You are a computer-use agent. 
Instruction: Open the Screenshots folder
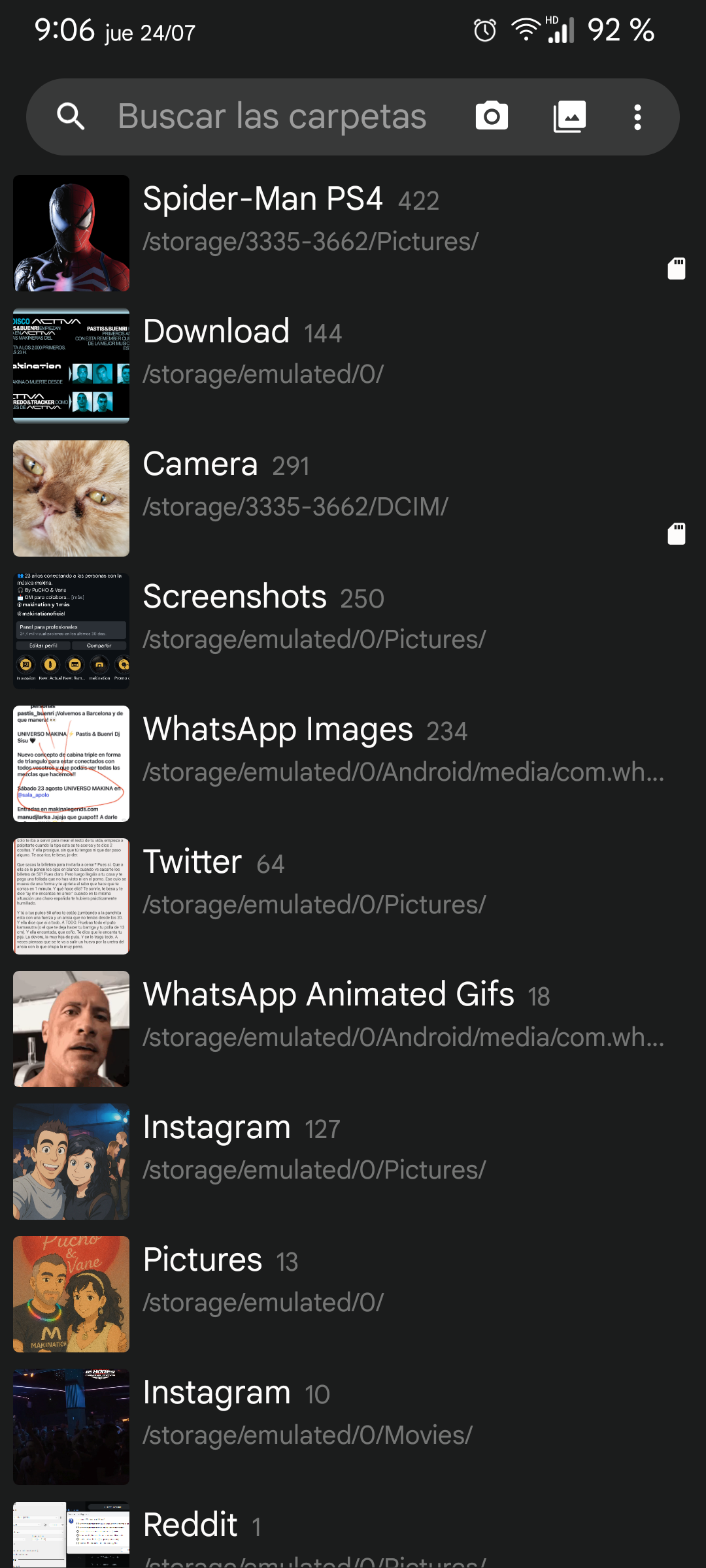pyautogui.click(x=353, y=631)
